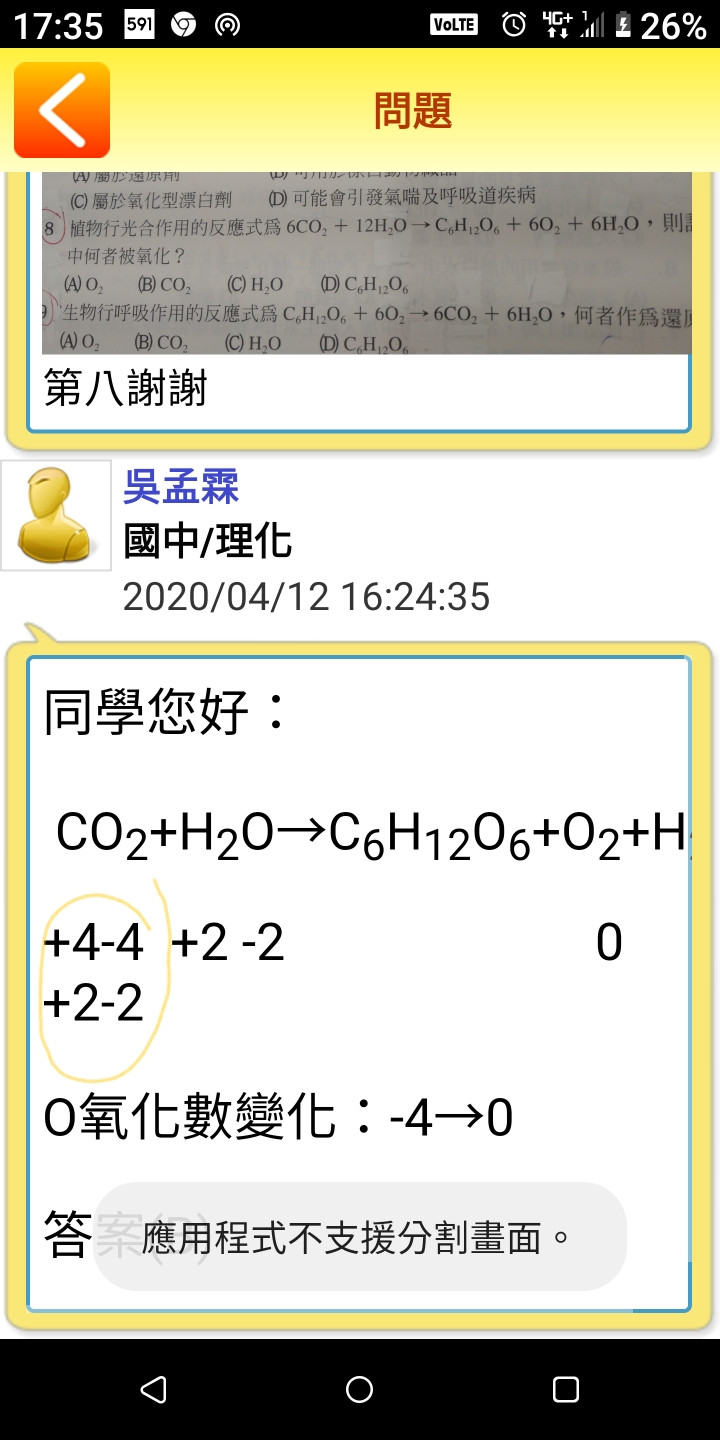Open the recent apps overview
Screen dimensions: 720x1440
point(566,1389)
